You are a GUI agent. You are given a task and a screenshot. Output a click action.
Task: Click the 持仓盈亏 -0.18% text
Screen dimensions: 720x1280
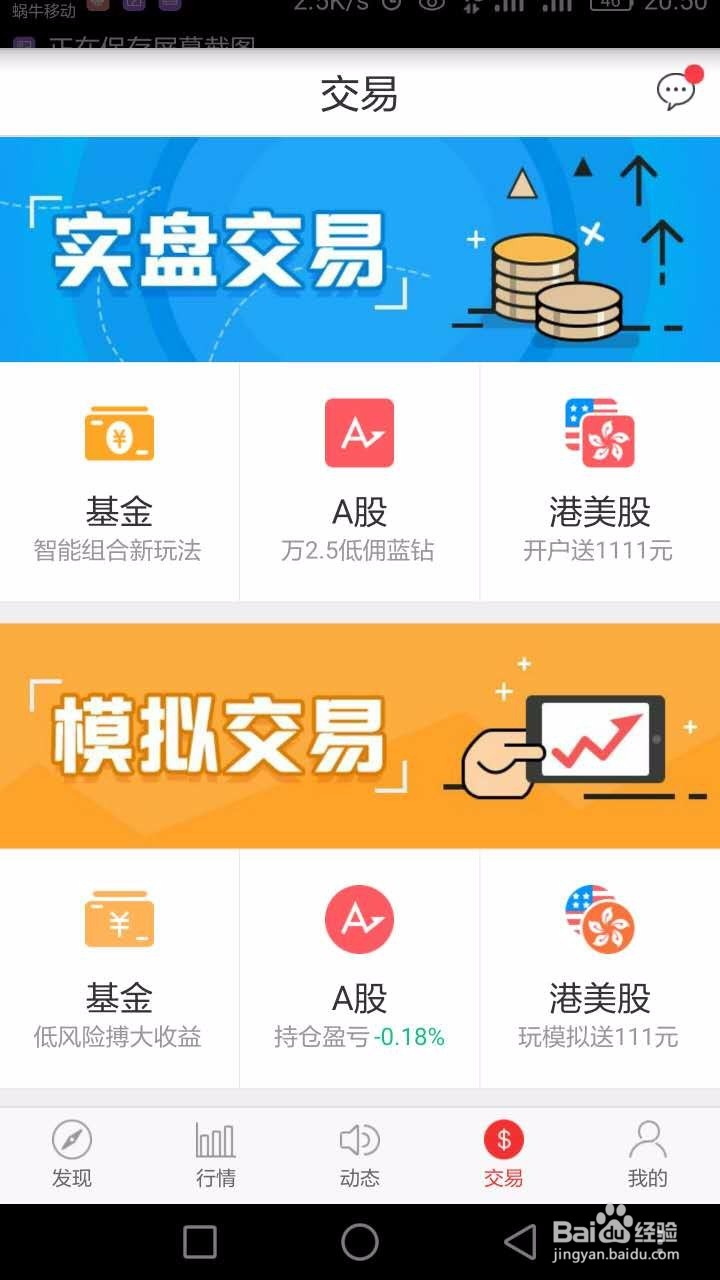[360, 1037]
